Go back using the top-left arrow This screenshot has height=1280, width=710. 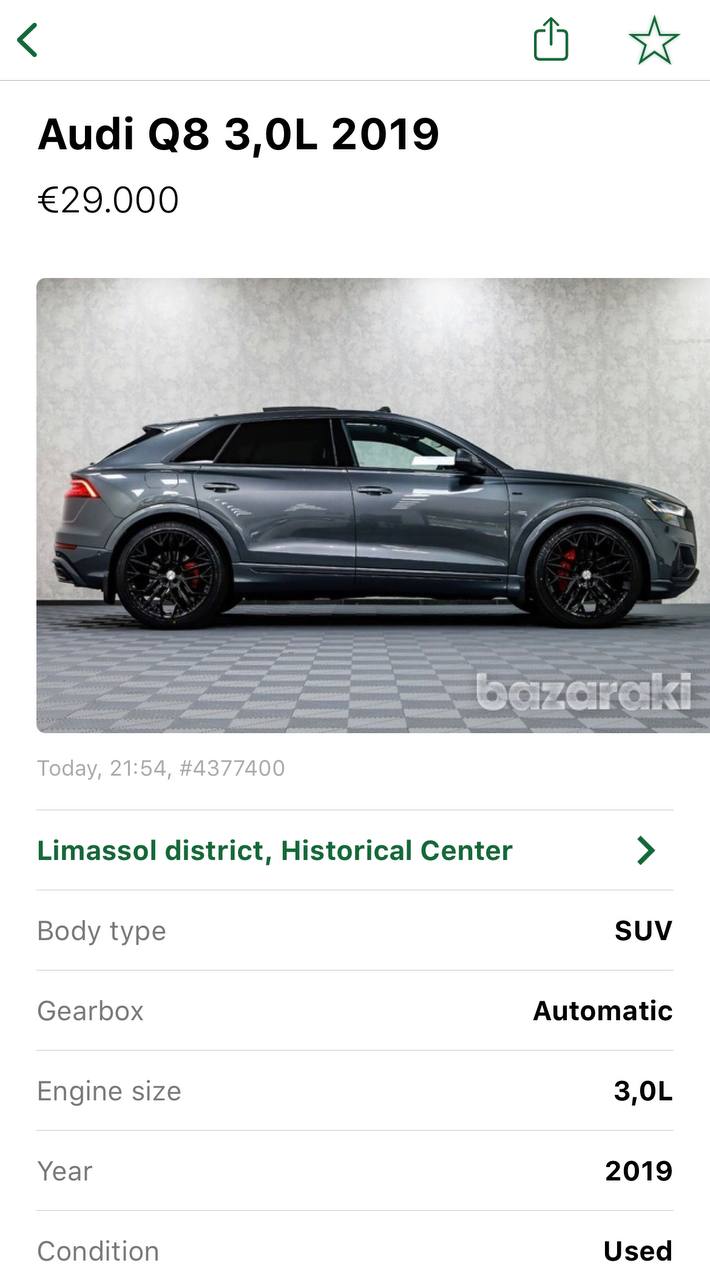[27, 40]
